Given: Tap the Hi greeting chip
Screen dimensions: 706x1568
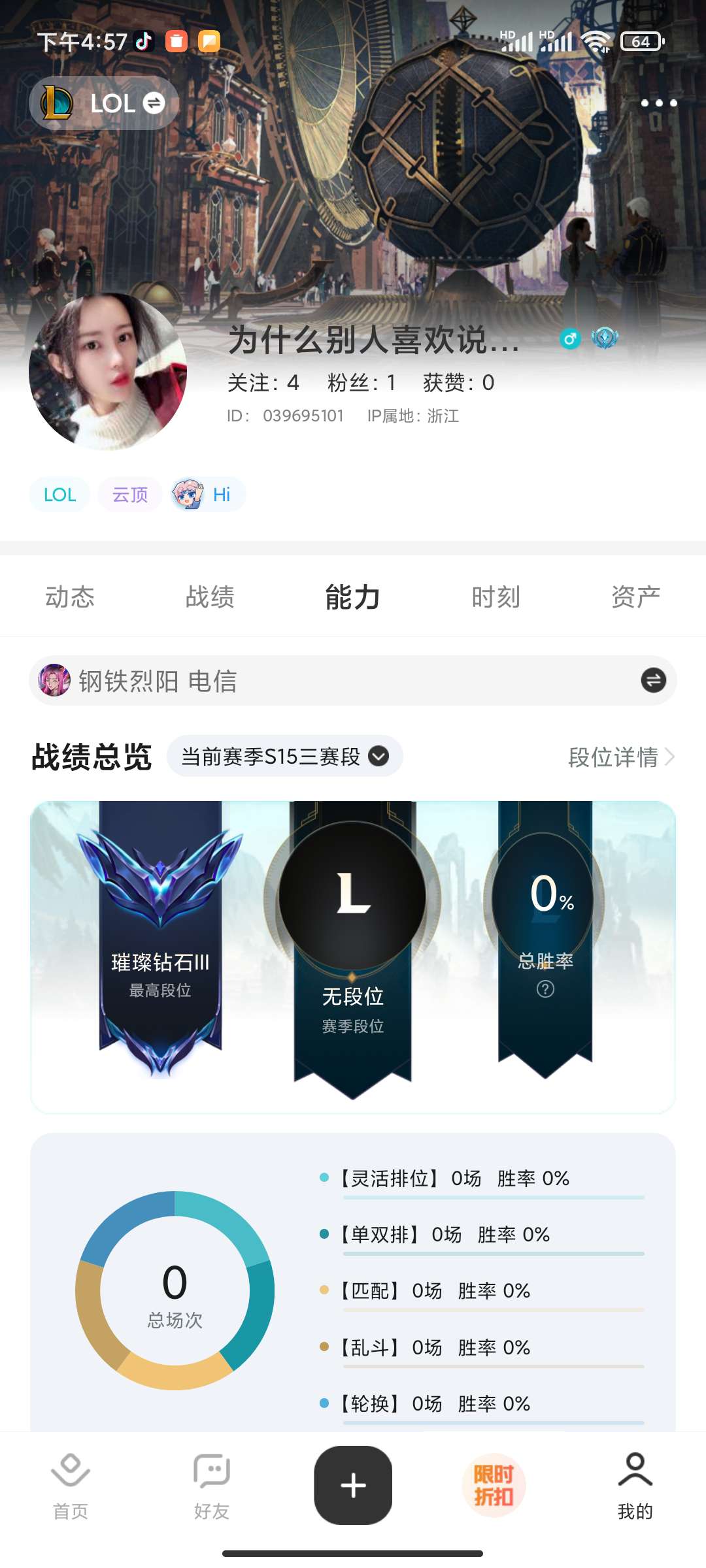Looking at the screenshot, I should [208, 495].
